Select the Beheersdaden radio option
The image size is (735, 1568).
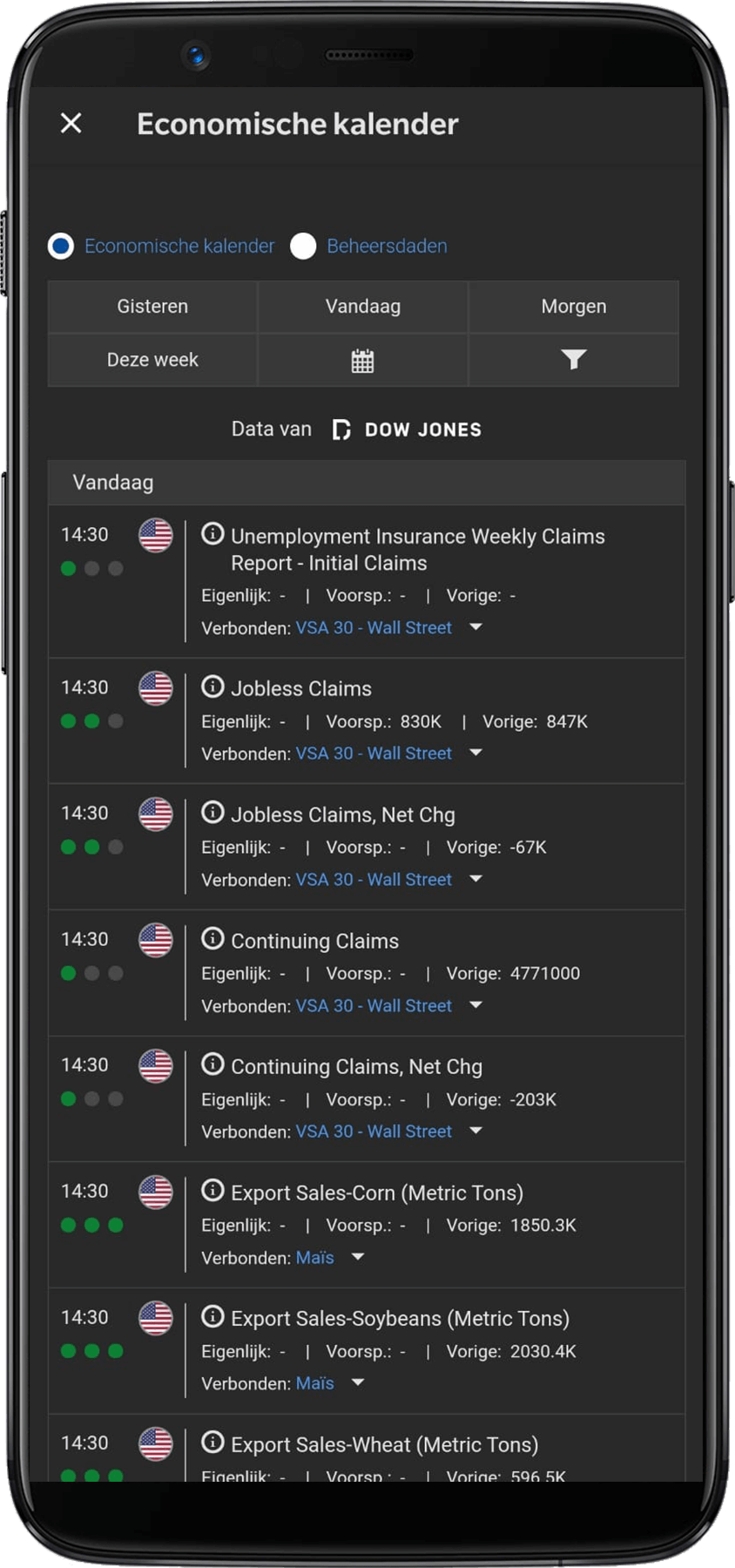click(x=303, y=247)
